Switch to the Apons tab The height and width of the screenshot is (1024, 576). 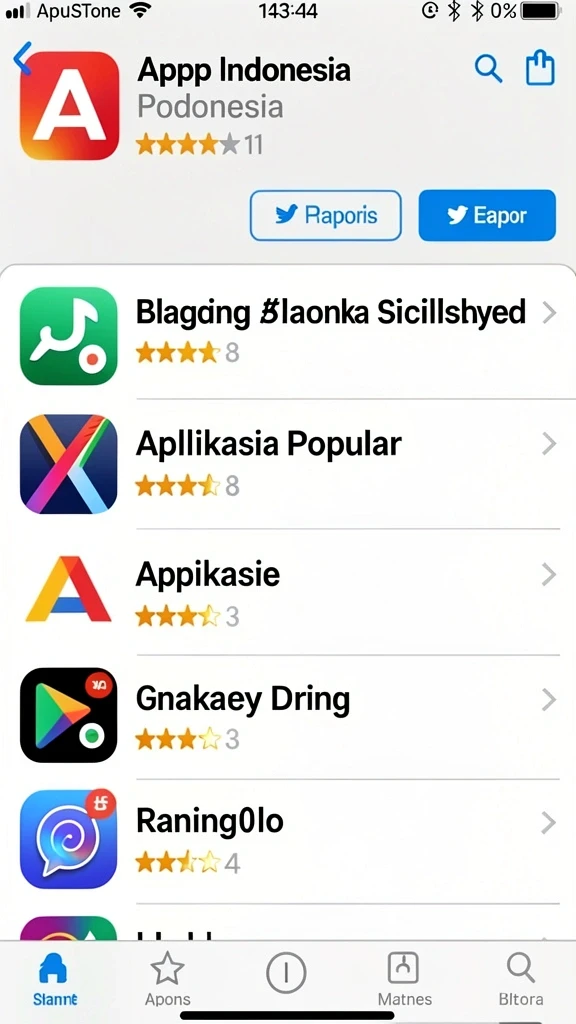[x=168, y=978]
